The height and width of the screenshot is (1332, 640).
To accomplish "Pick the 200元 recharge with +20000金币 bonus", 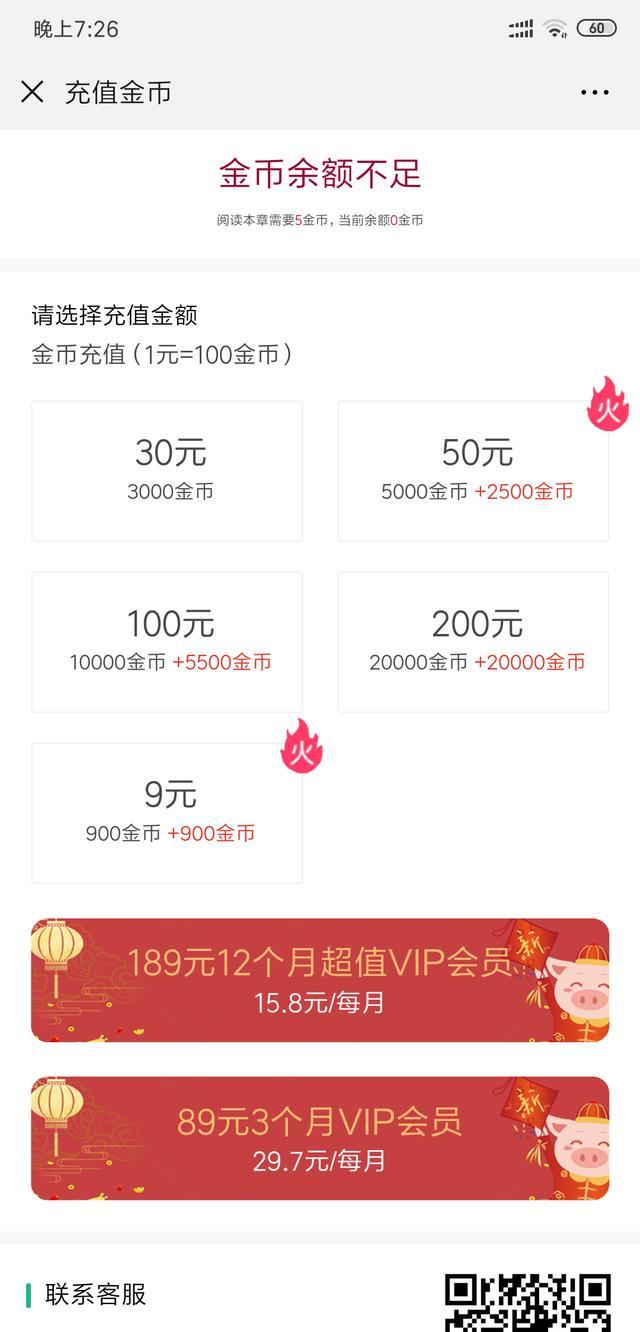I will (473, 641).
